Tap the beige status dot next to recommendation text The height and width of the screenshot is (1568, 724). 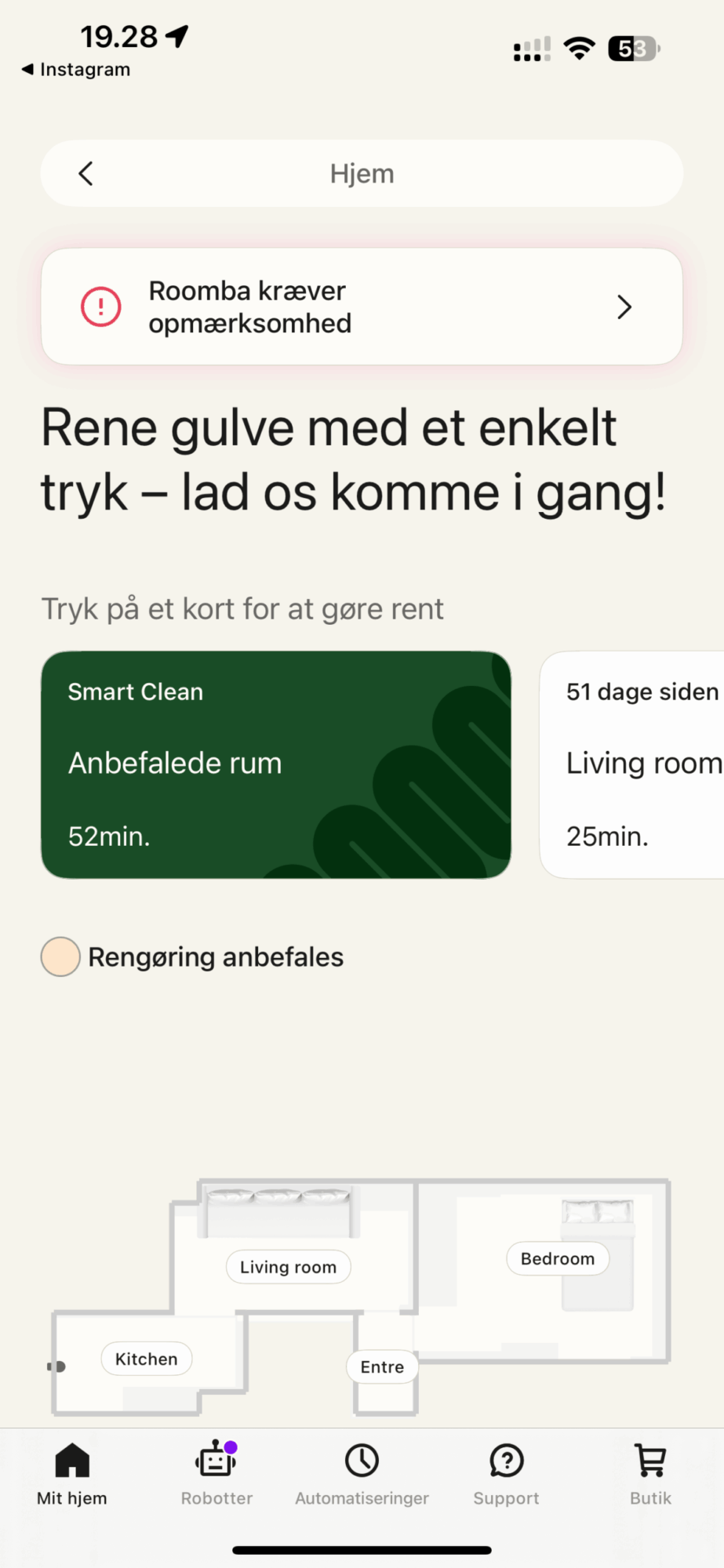click(x=60, y=956)
